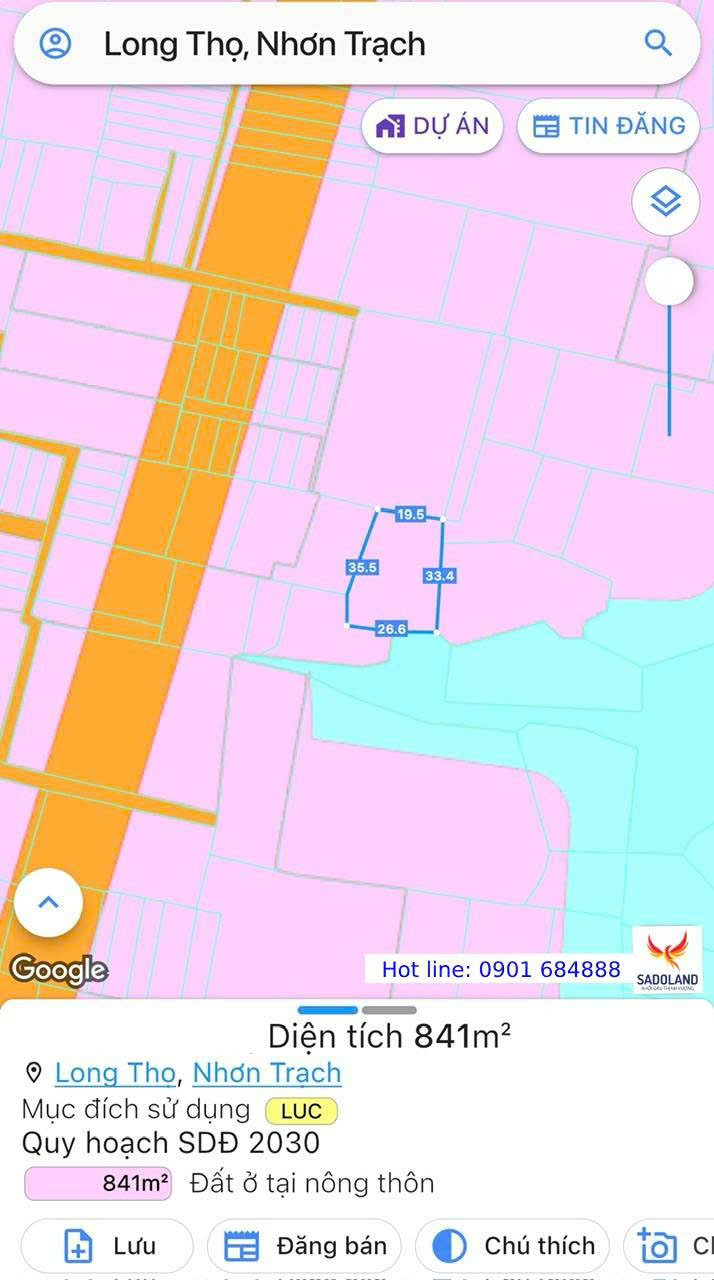Open the Nhơn Trạch link
The image size is (714, 1280).
267,1073
